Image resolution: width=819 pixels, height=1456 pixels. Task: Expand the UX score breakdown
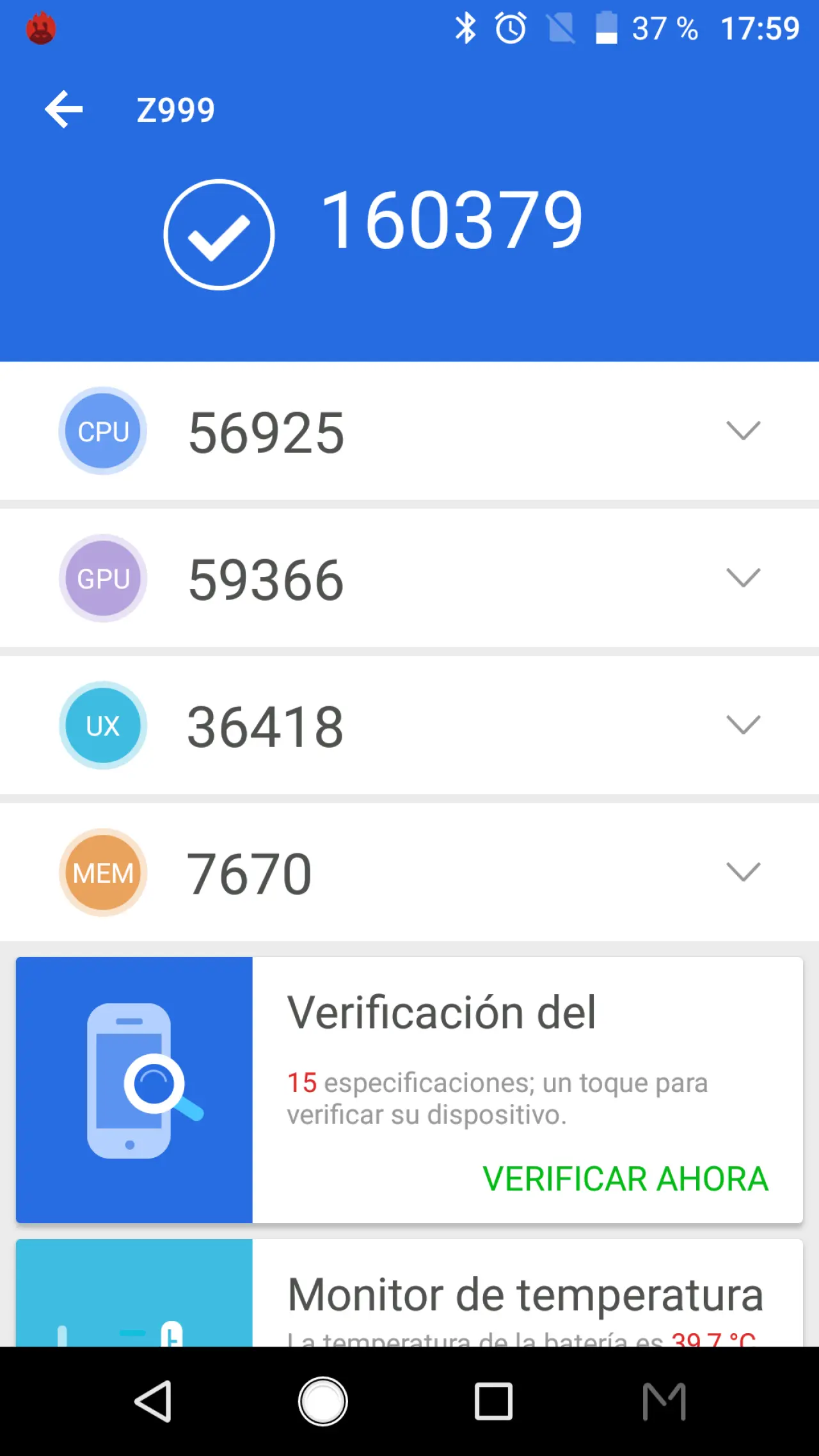[x=743, y=725]
